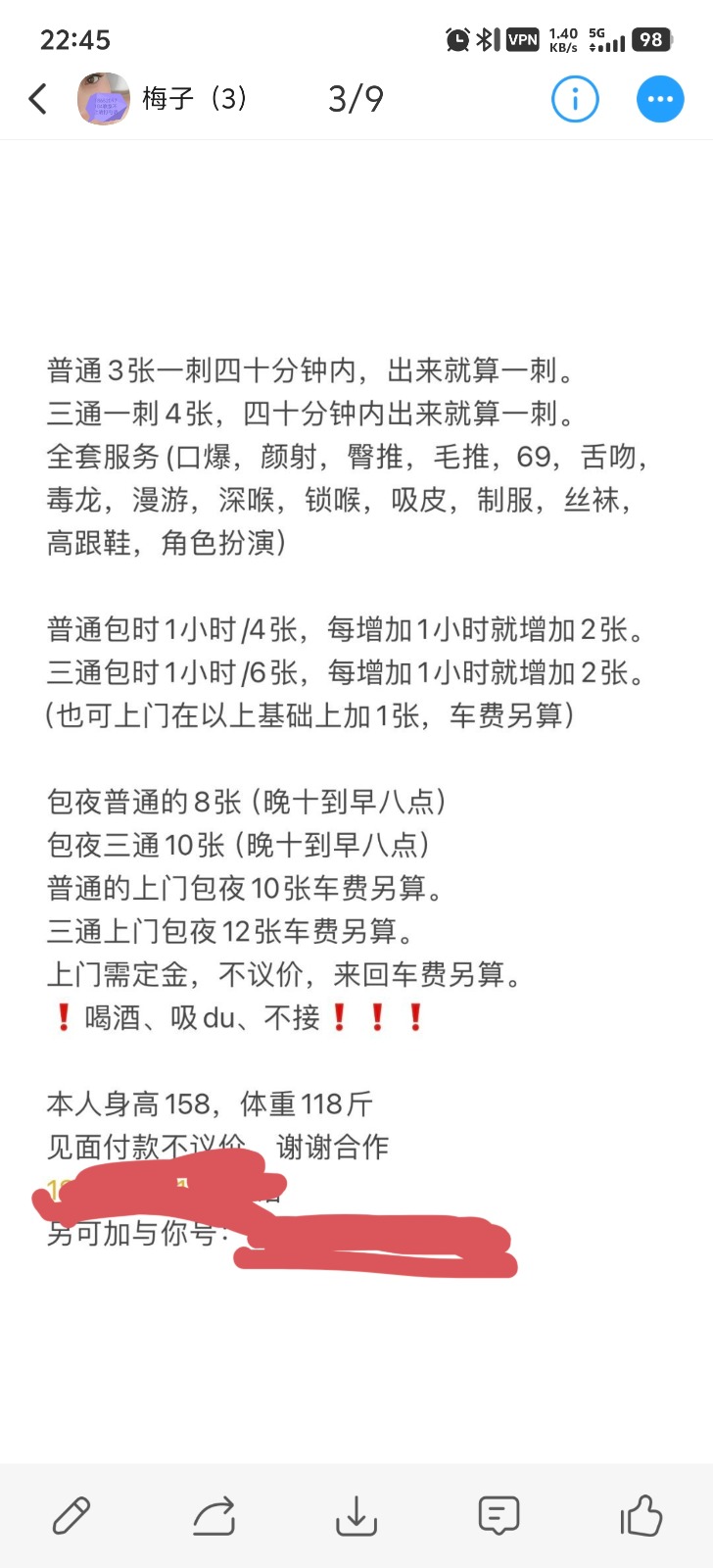Open 梅子's profile avatar
Screen dimensions: 713x1568
coord(104,98)
